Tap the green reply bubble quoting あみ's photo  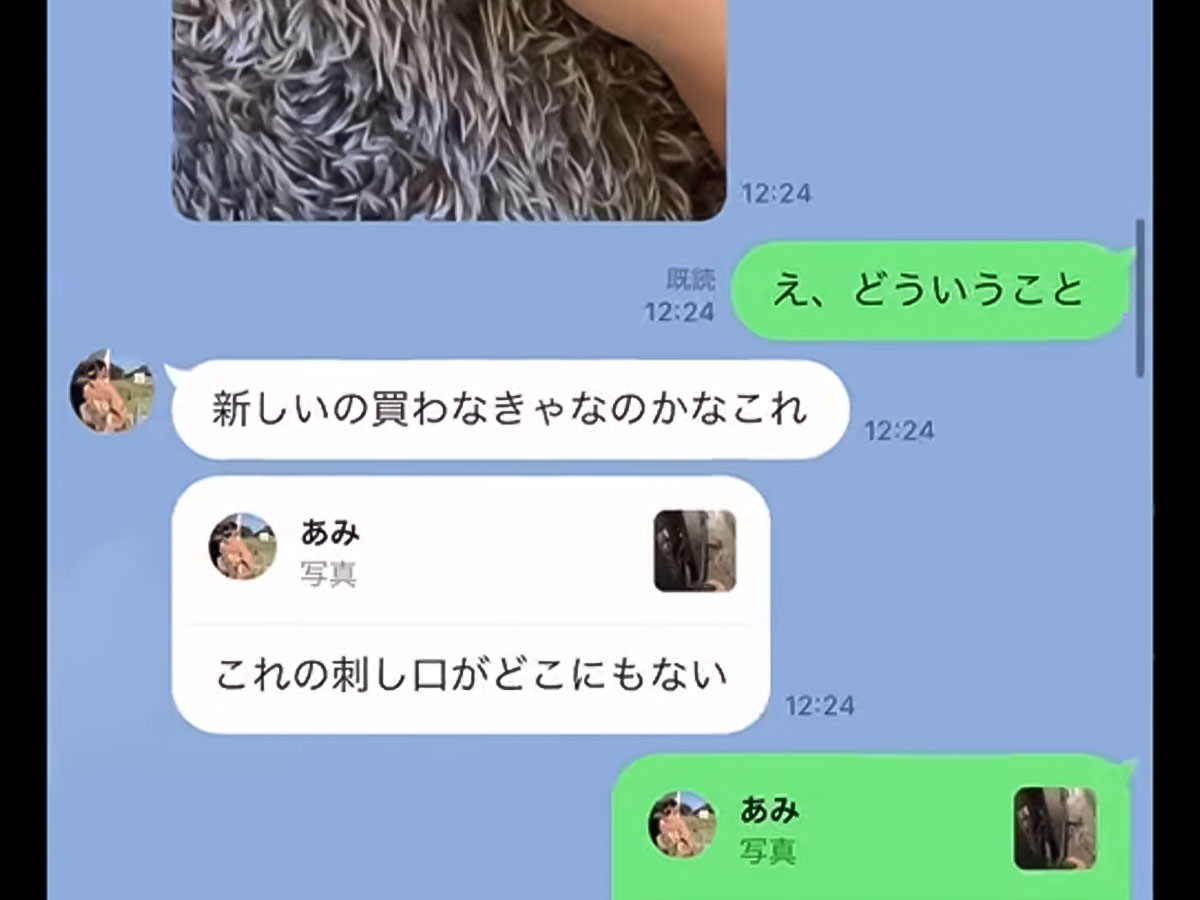coord(870,830)
